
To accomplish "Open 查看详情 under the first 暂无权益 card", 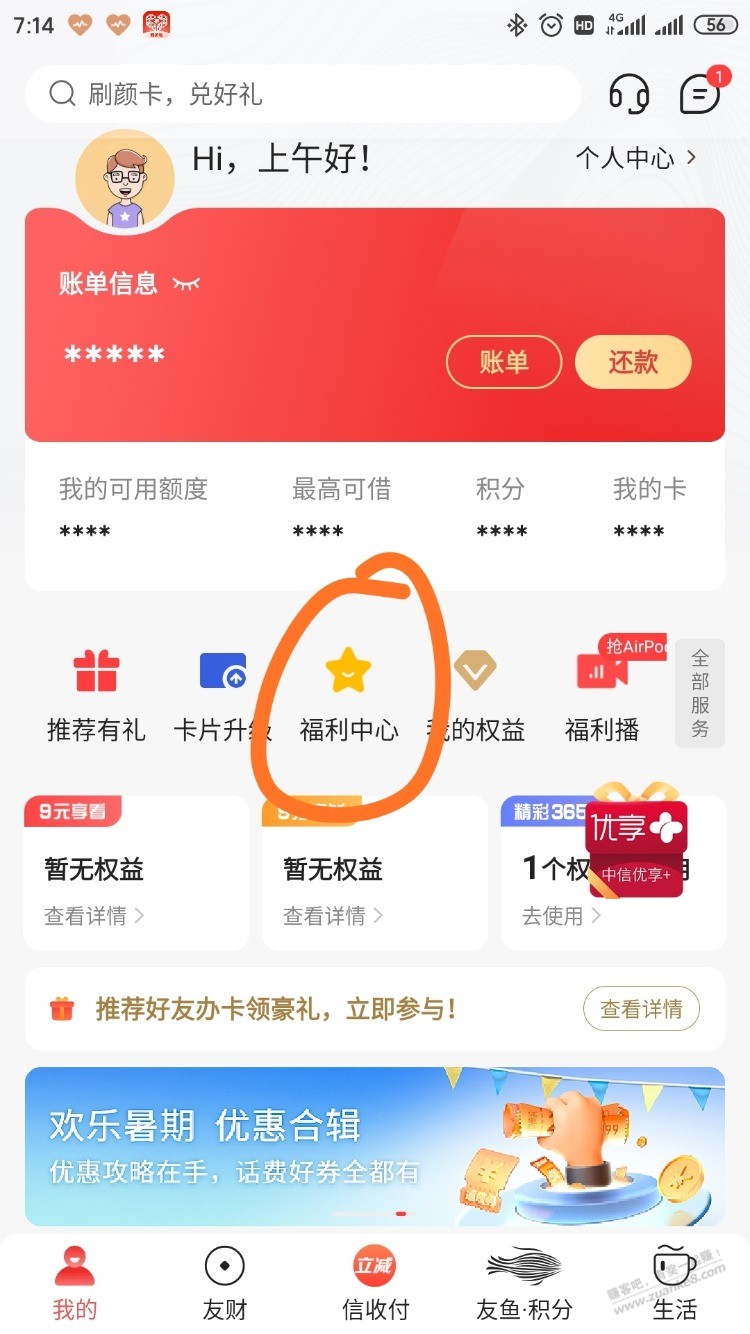I will (91, 915).
